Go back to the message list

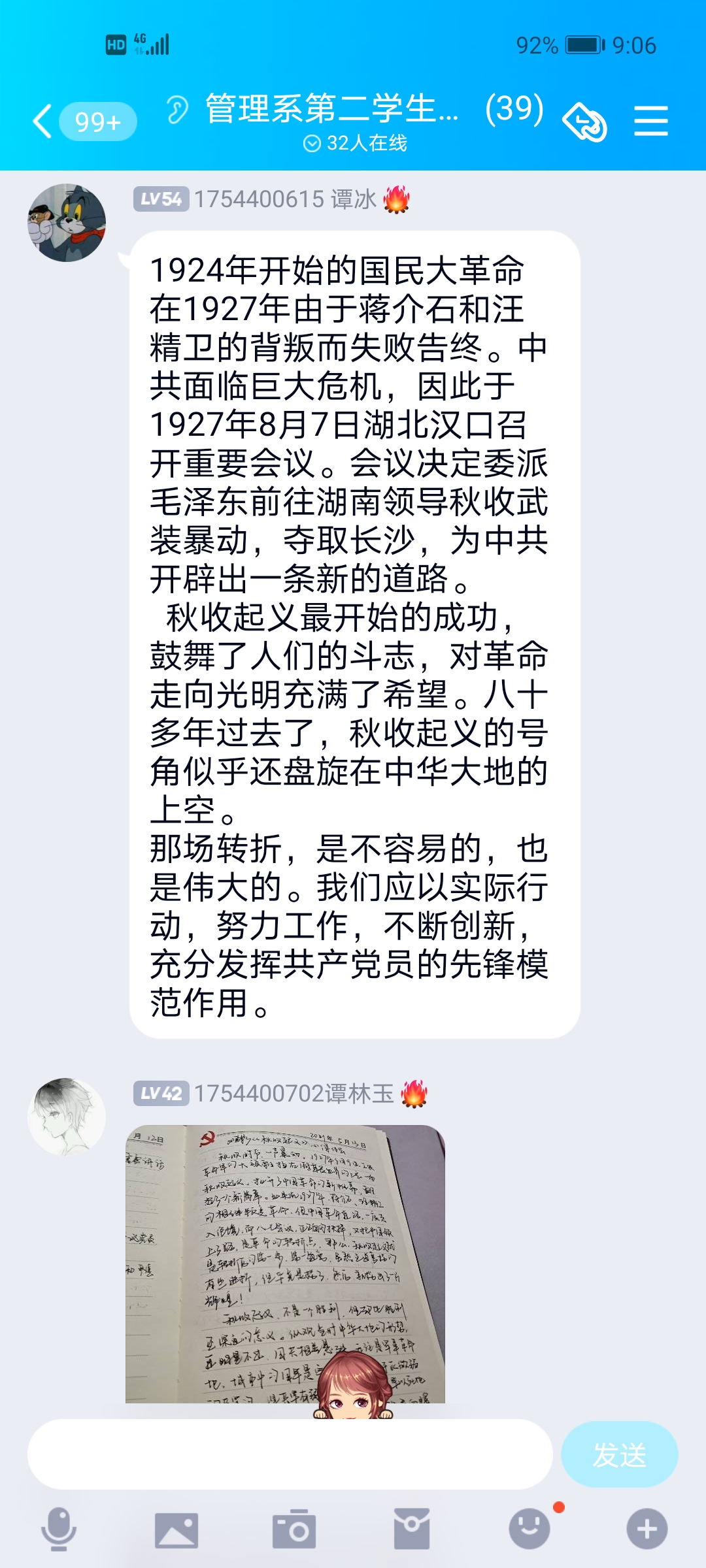click(x=43, y=122)
